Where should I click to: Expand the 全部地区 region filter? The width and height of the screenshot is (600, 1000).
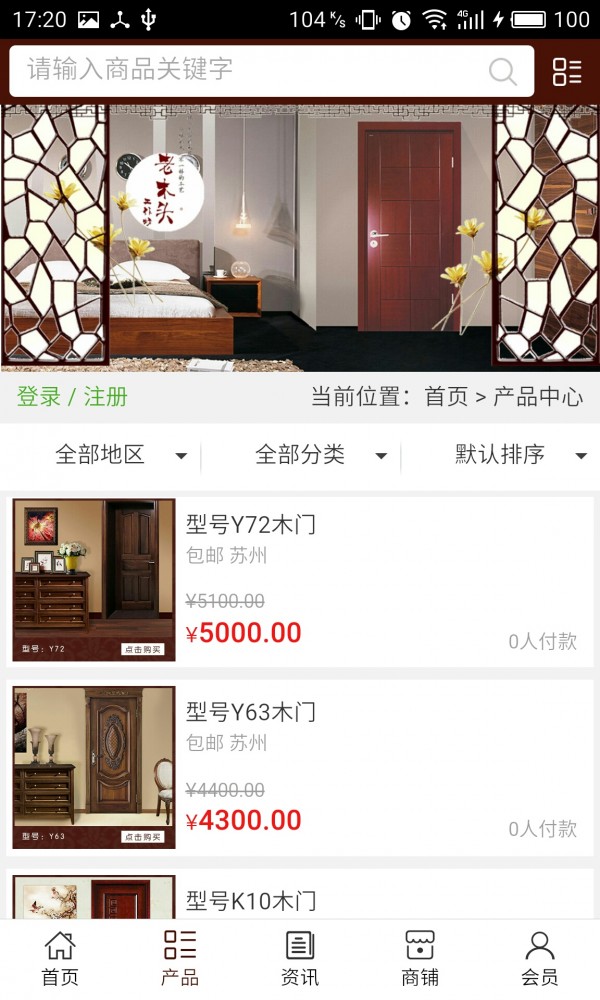120,456
